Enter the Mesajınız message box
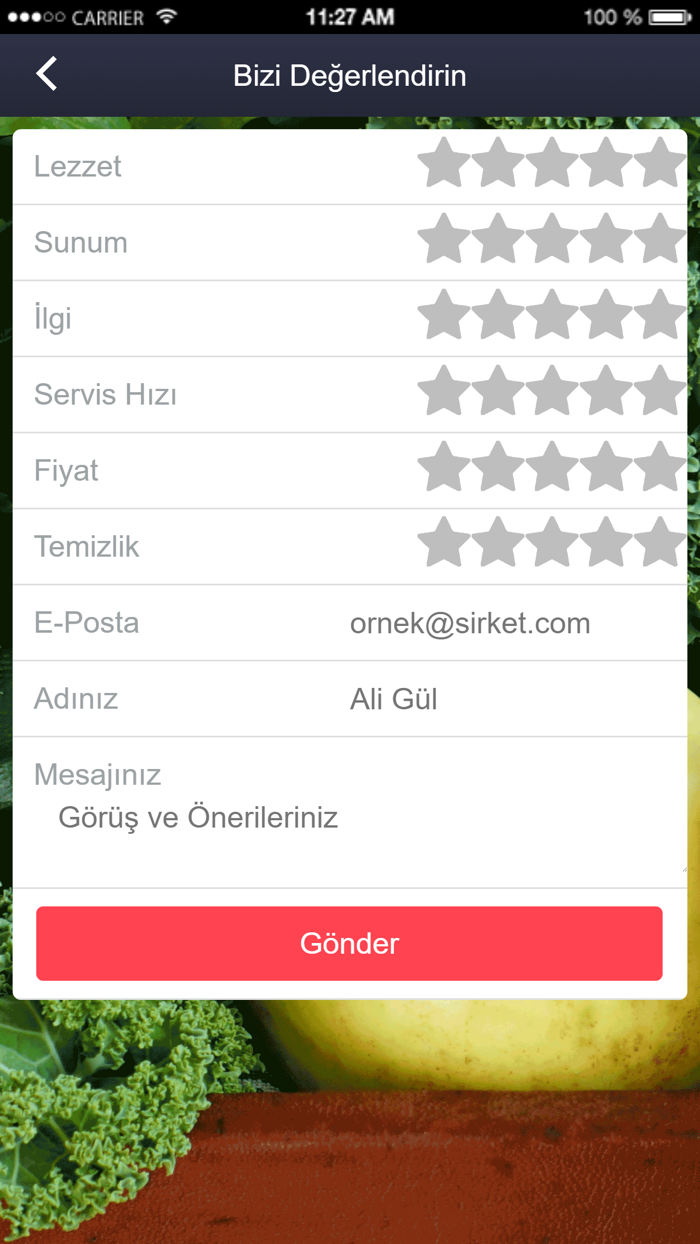Image resolution: width=700 pixels, height=1244 pixels. tap(350, 828)
